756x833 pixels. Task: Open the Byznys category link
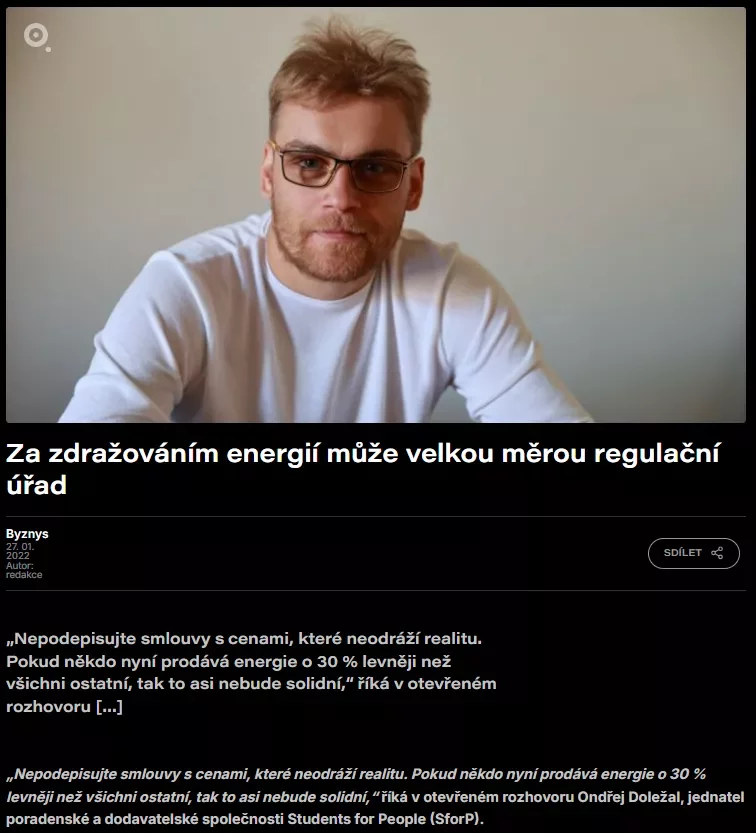point(27,534)
